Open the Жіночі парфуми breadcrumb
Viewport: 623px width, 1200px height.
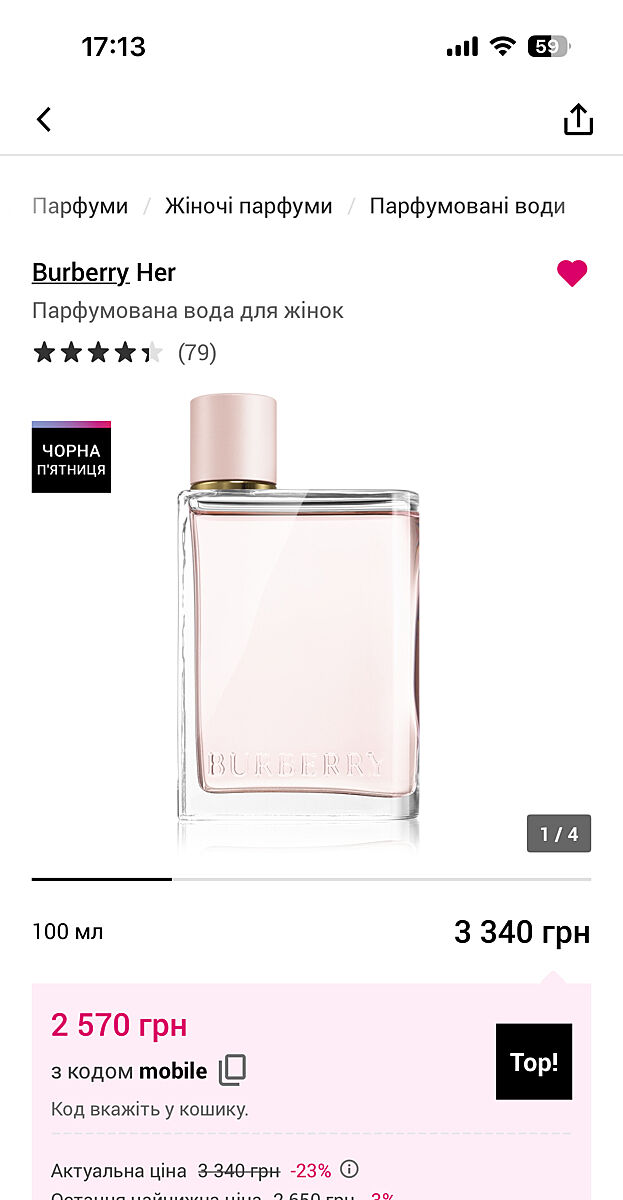pos(248,206)
